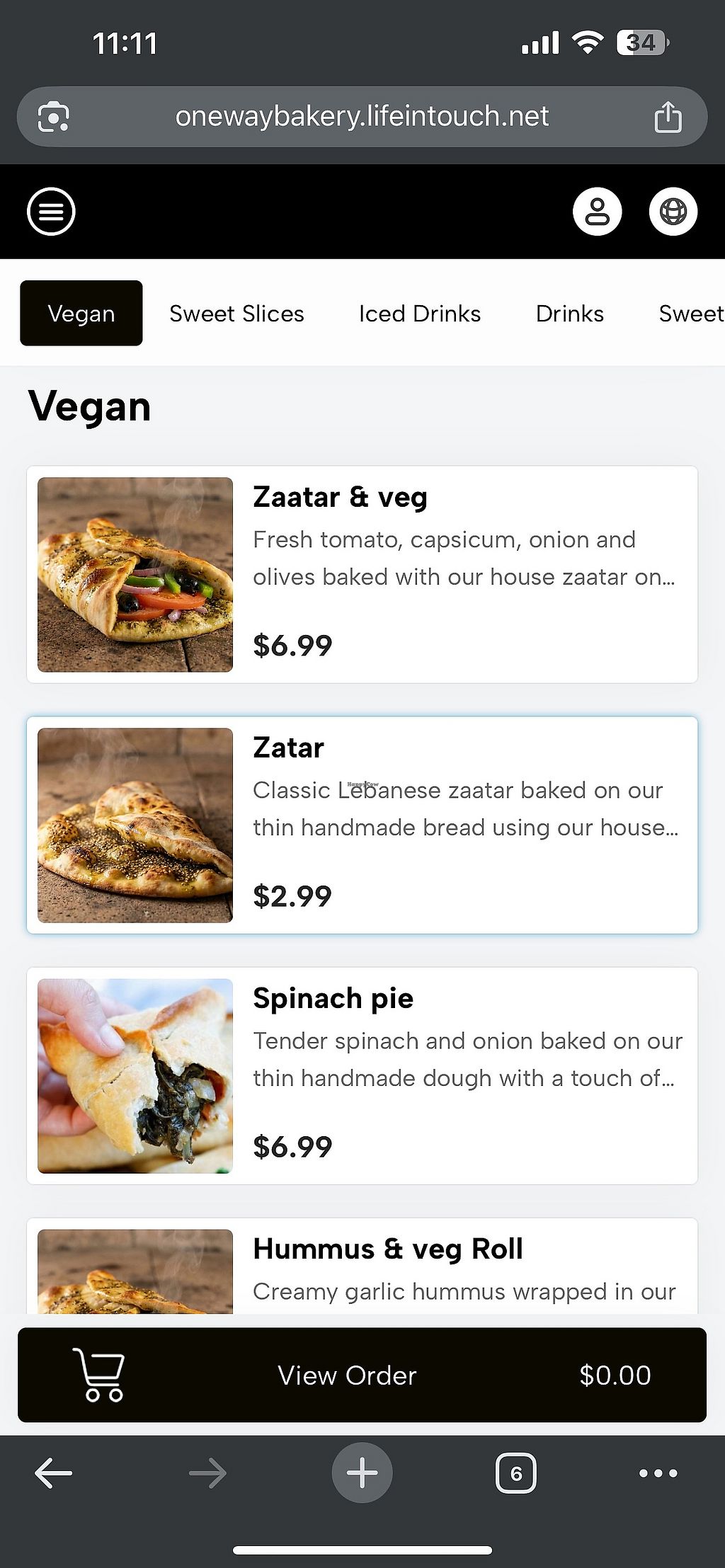Go back to the previous page
The width and height of the screenshot is (725, 1568).
point(53,1473)
